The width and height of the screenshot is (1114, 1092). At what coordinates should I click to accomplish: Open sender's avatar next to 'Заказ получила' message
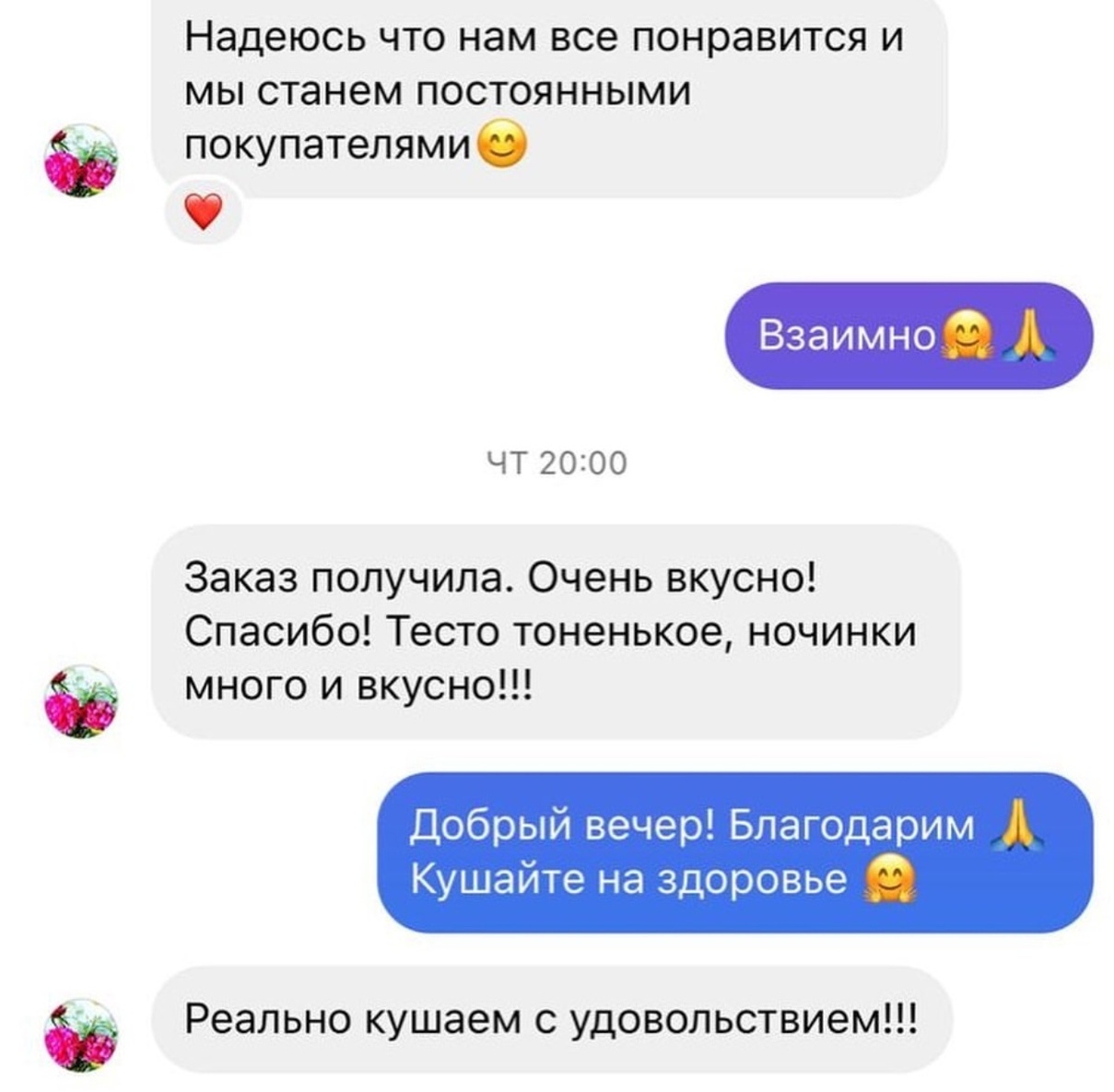[x=81, y=701]
